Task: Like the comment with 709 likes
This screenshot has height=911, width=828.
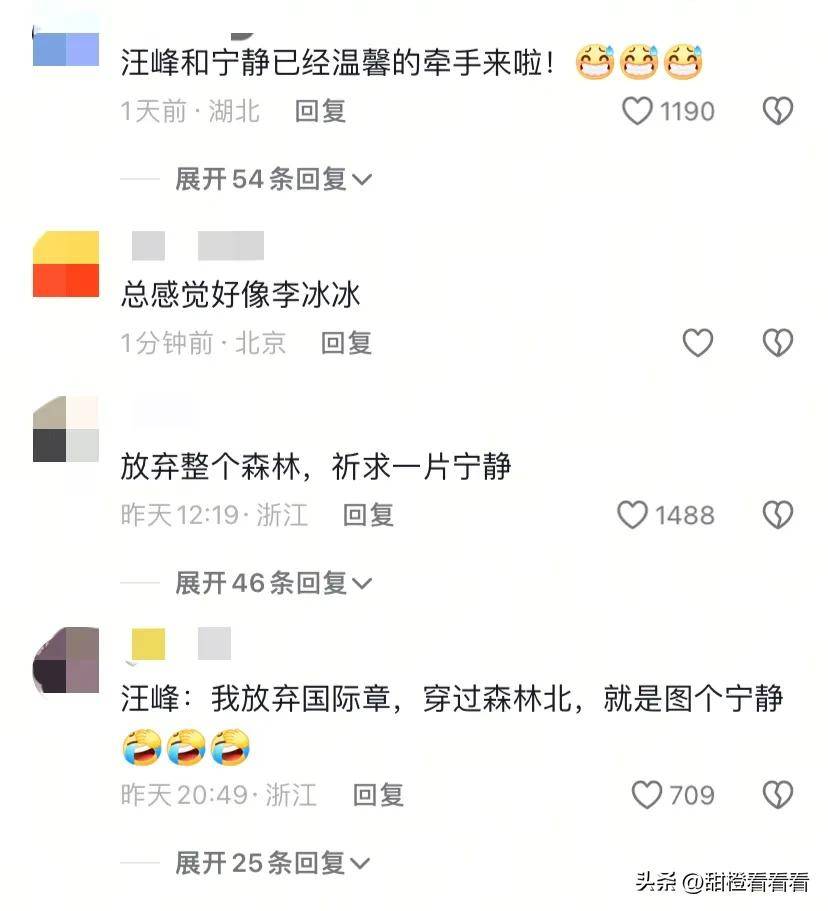Action: (647, 795)
